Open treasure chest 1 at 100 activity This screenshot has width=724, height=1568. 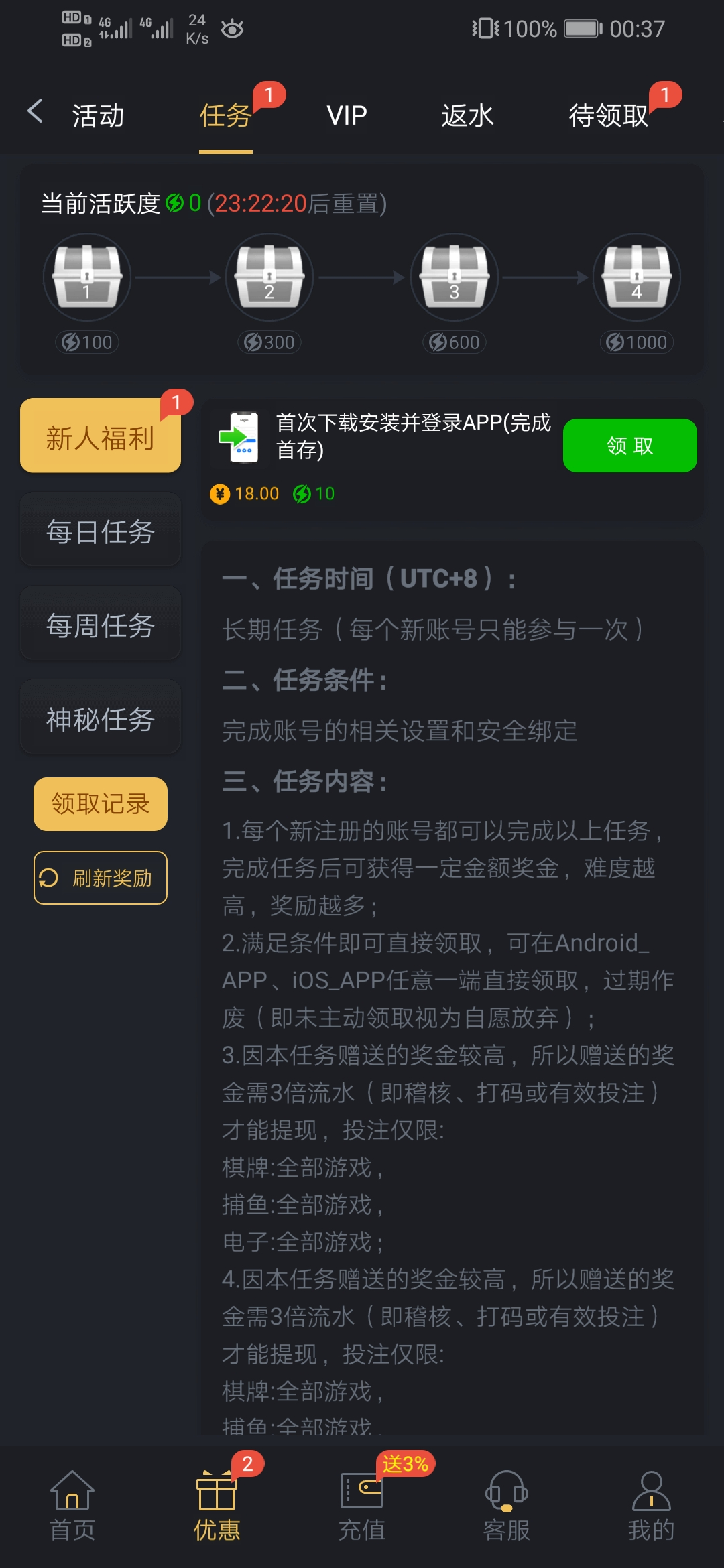click(x=87, y=277)
